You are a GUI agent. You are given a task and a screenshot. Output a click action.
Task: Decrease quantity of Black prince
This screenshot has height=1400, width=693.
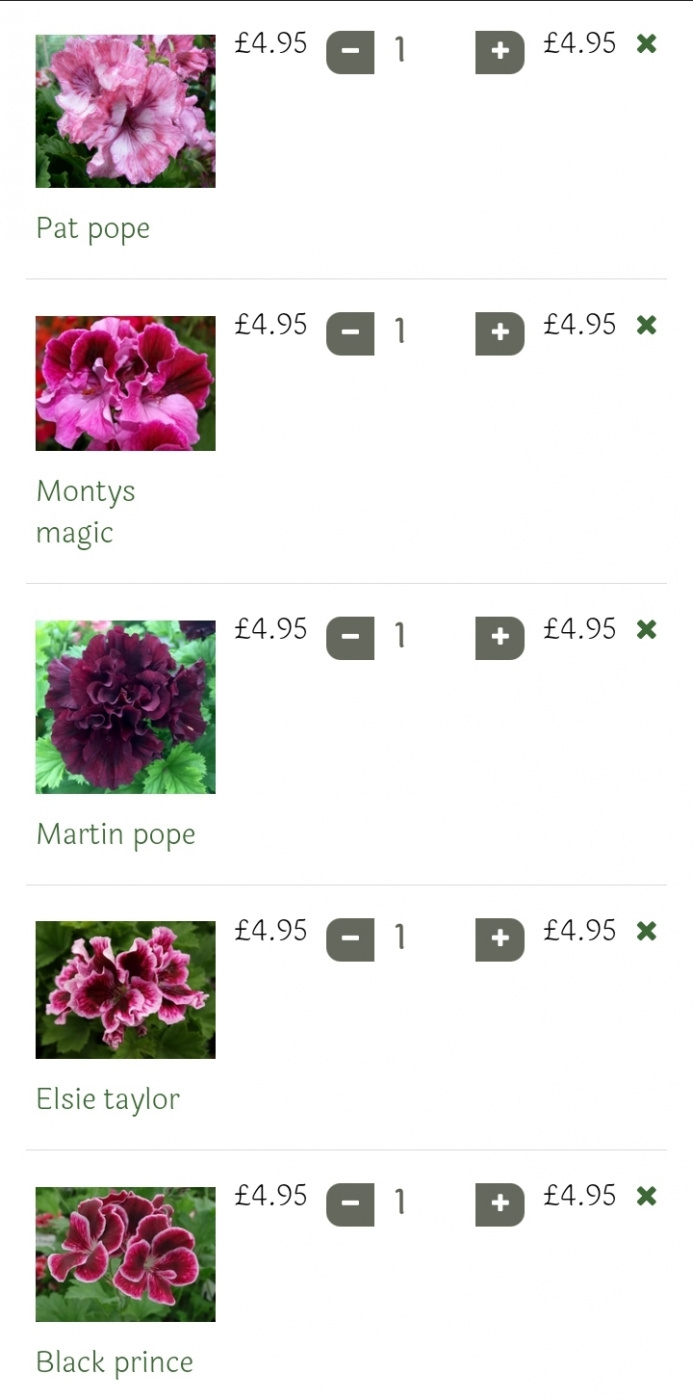pos(350,1205)
